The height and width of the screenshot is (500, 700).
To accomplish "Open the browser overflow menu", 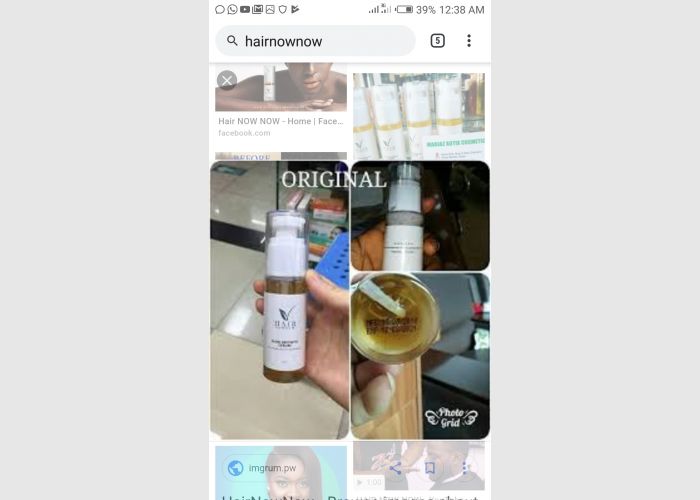I will [468, 41].
